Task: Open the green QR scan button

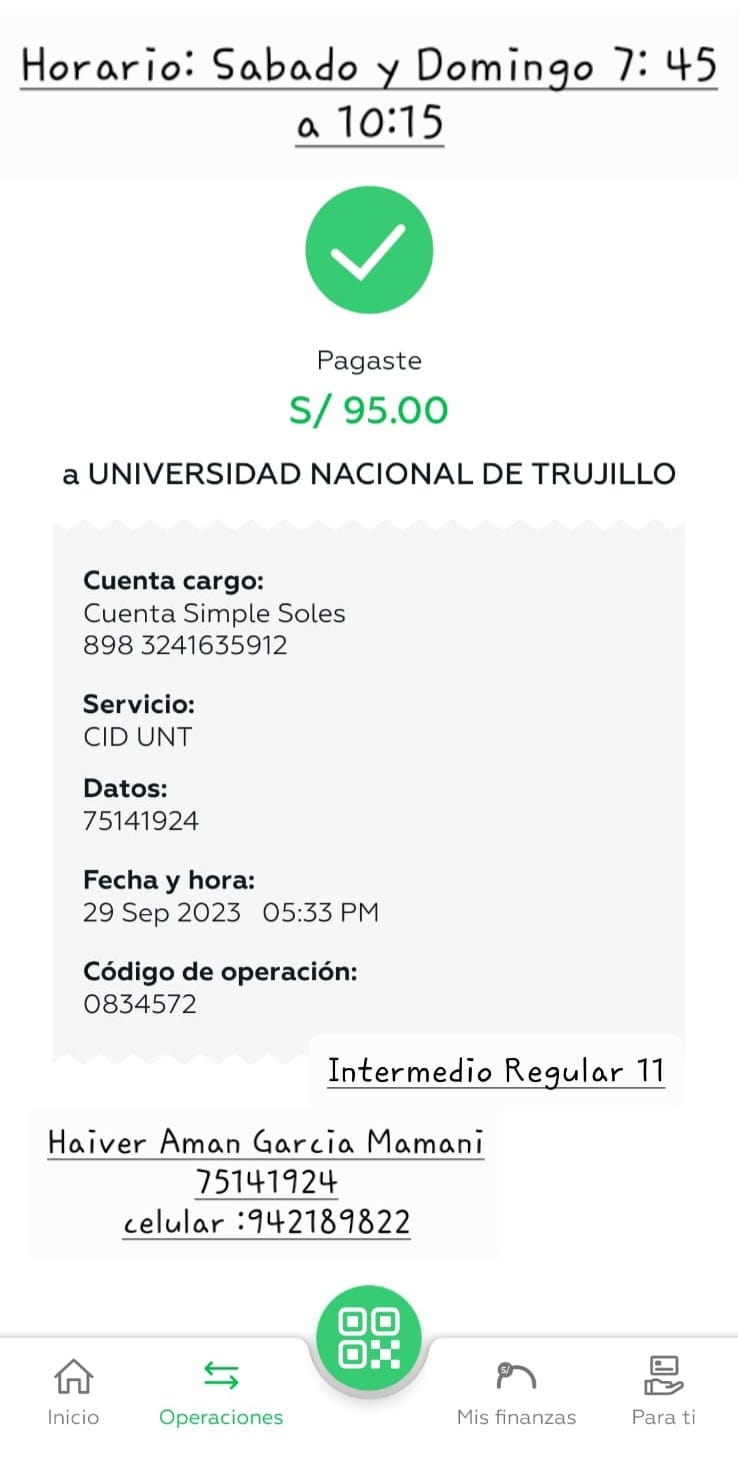Action: coord(369,1338)
